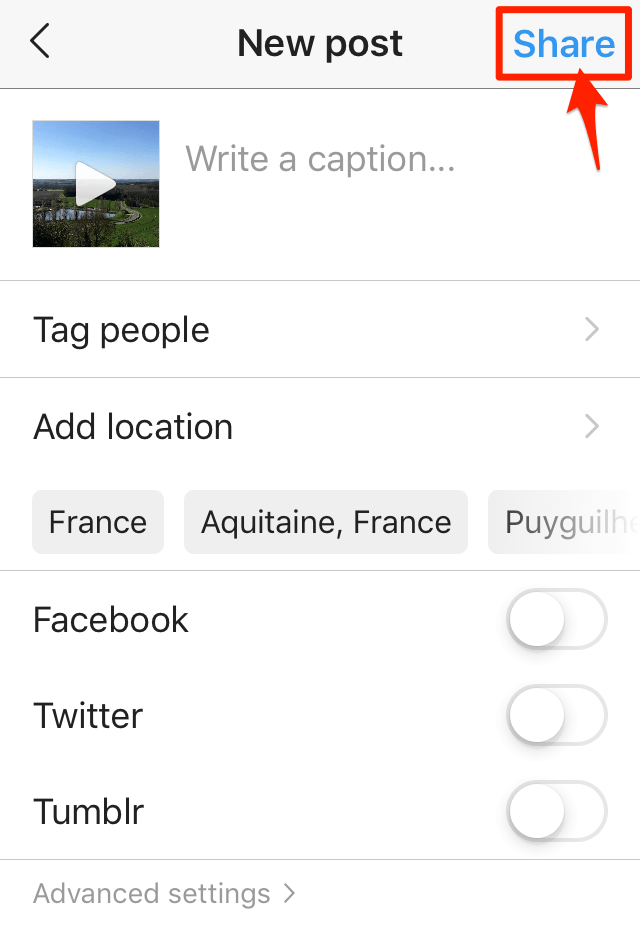Turn on the Twitter switch
The width and height of the screenshot is (640, 928).
[x=556, y=716]
